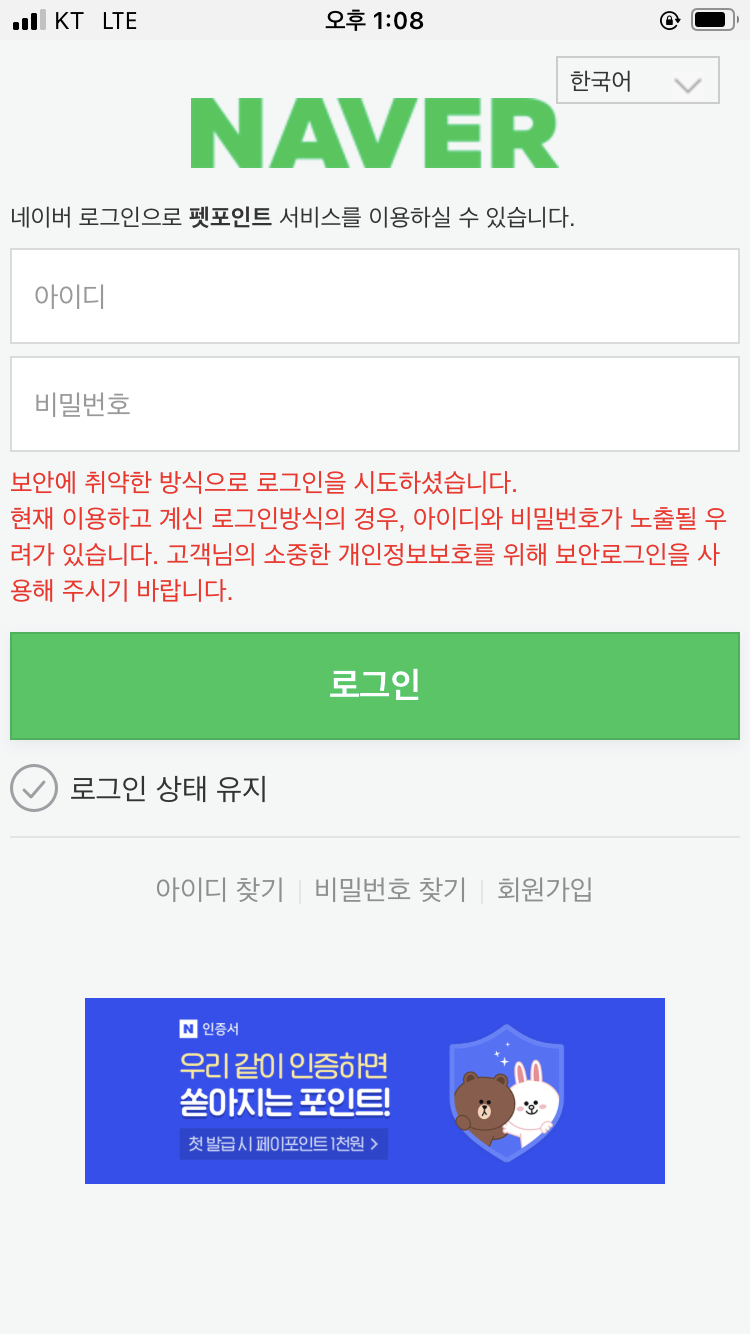Open the 비밀번호 찾기 link
Screen dimensions: 750x1334
pos(391,889)
